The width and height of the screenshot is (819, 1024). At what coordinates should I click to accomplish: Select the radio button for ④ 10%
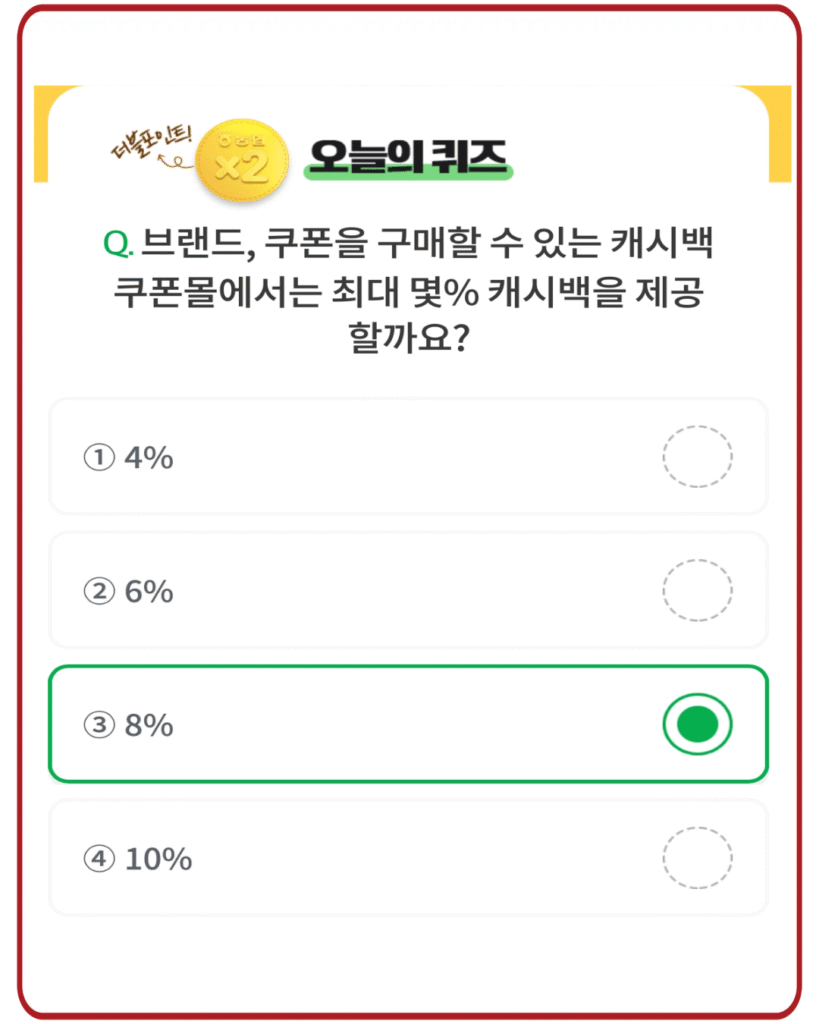(x=698, y=857)
